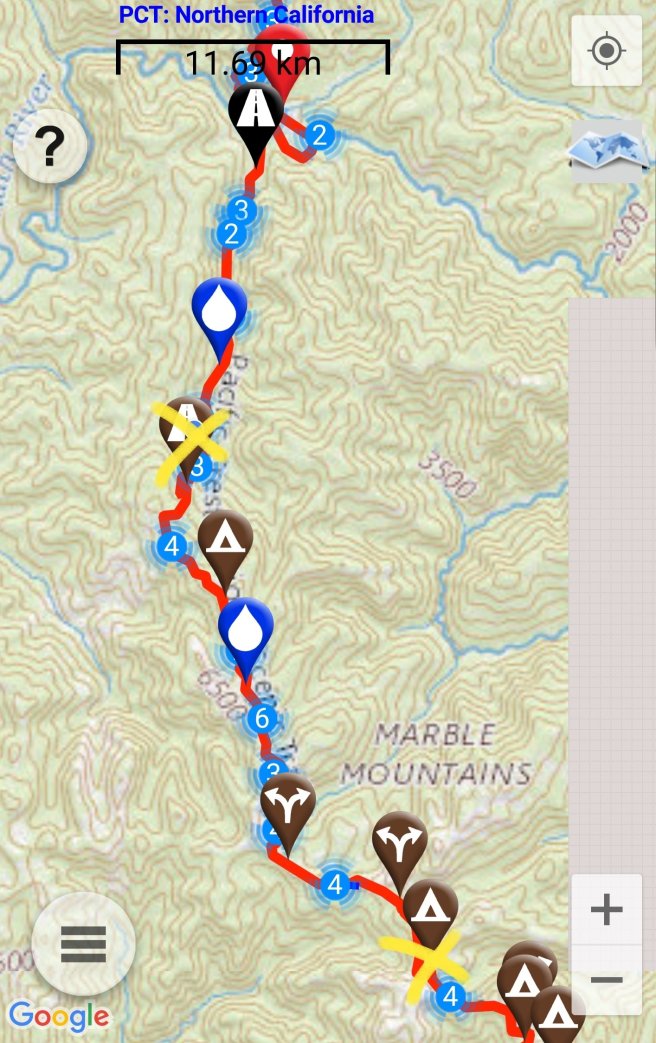Screen dimensions: 656x1043
Task: Zoom in with the plus button
Action: (606, 910)
